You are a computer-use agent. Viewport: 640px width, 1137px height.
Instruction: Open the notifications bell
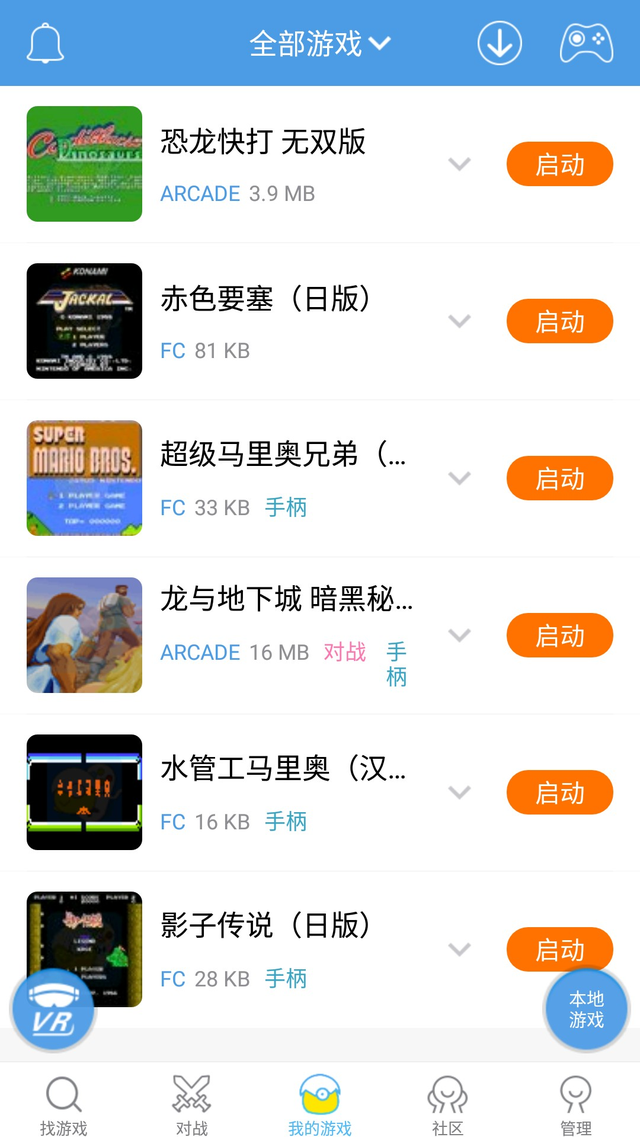pyautogui.click(x=45, y=43)
